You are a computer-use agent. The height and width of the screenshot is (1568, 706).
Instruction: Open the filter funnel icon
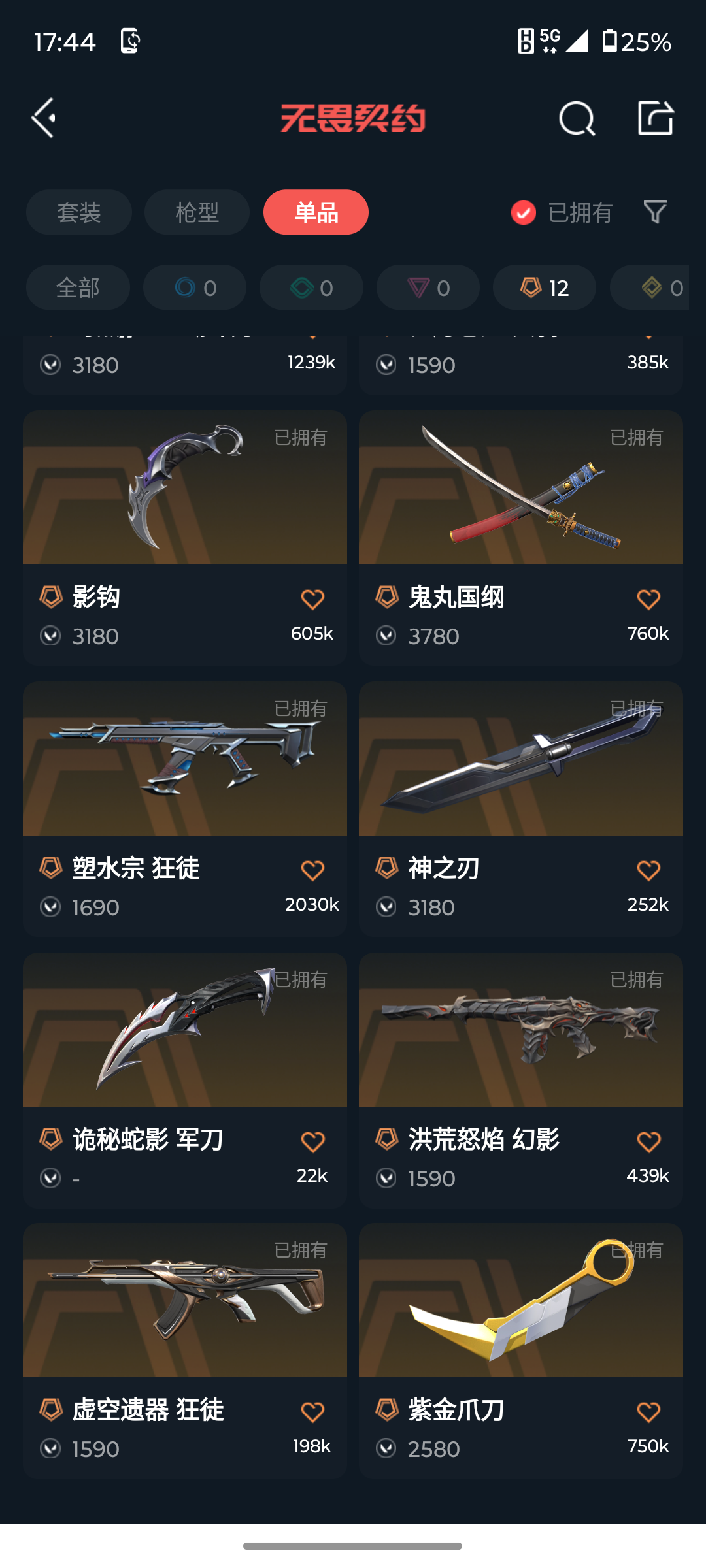[x=655, y=212]
